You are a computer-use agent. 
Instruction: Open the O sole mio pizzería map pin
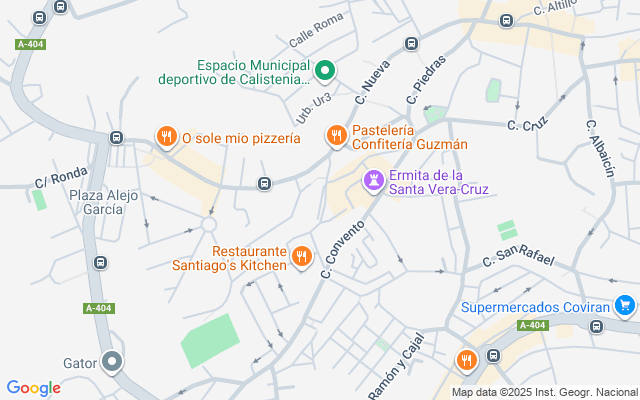click(x=166, y=137)
